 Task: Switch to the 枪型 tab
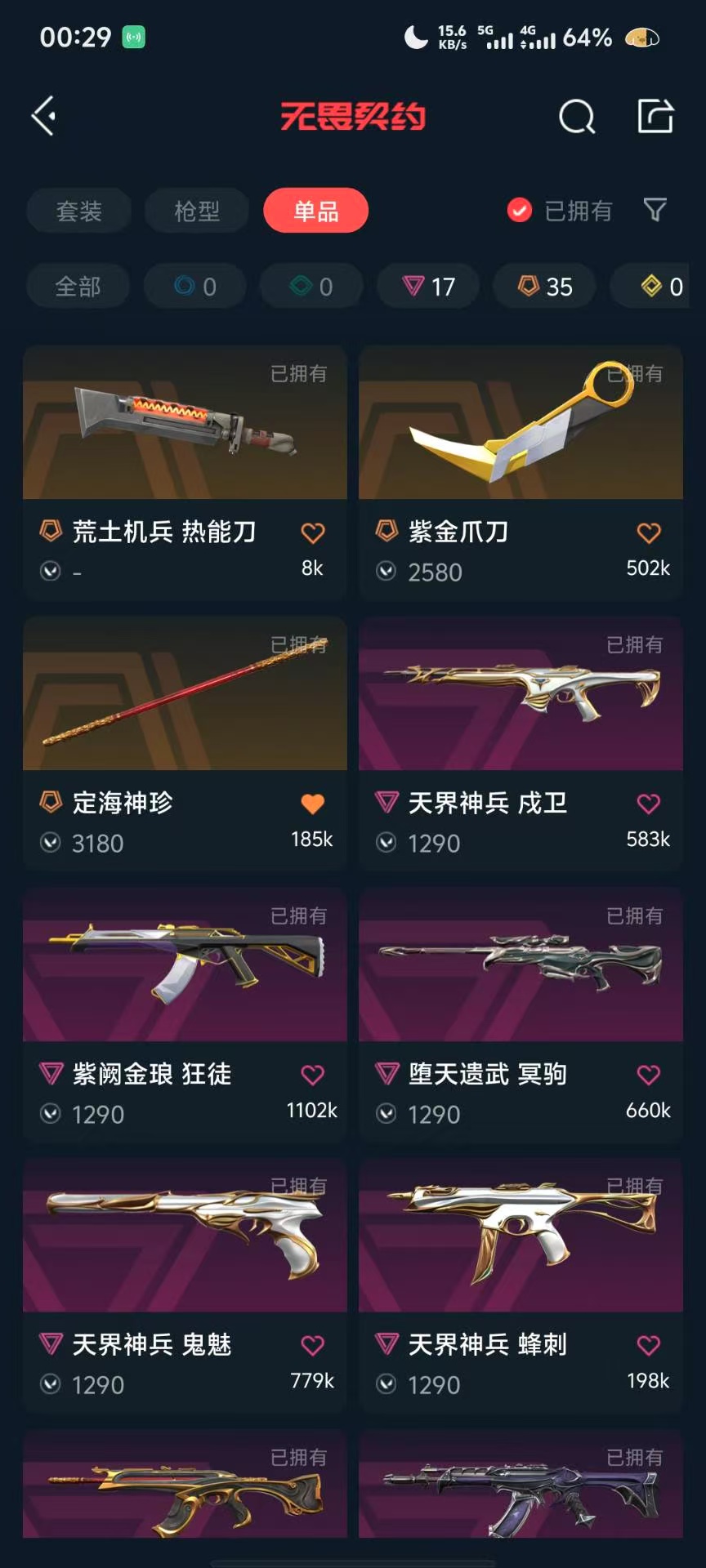(x=197, y=211)
